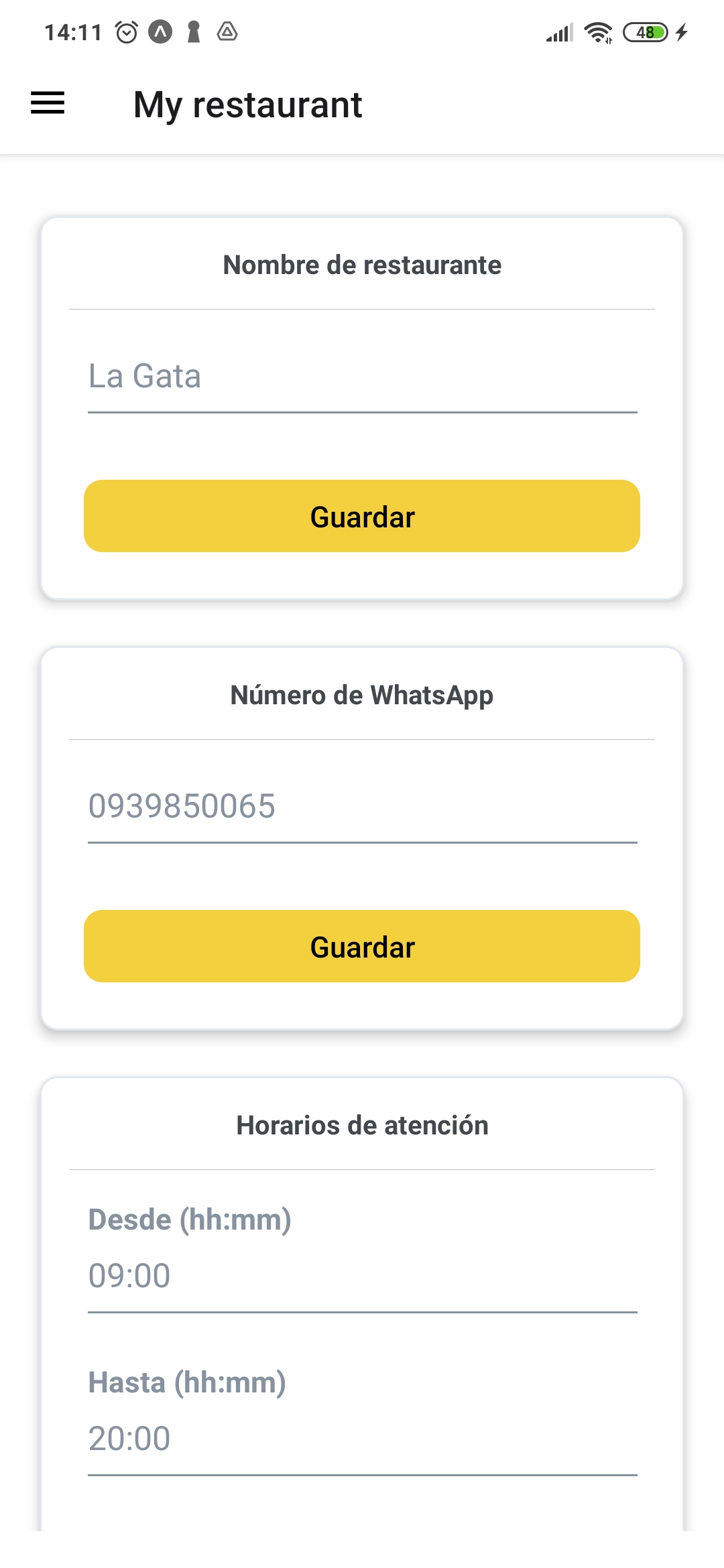Save the WhatsApp number with Guardar
This screenshot has height=1568, width=724.
(362, 946)
